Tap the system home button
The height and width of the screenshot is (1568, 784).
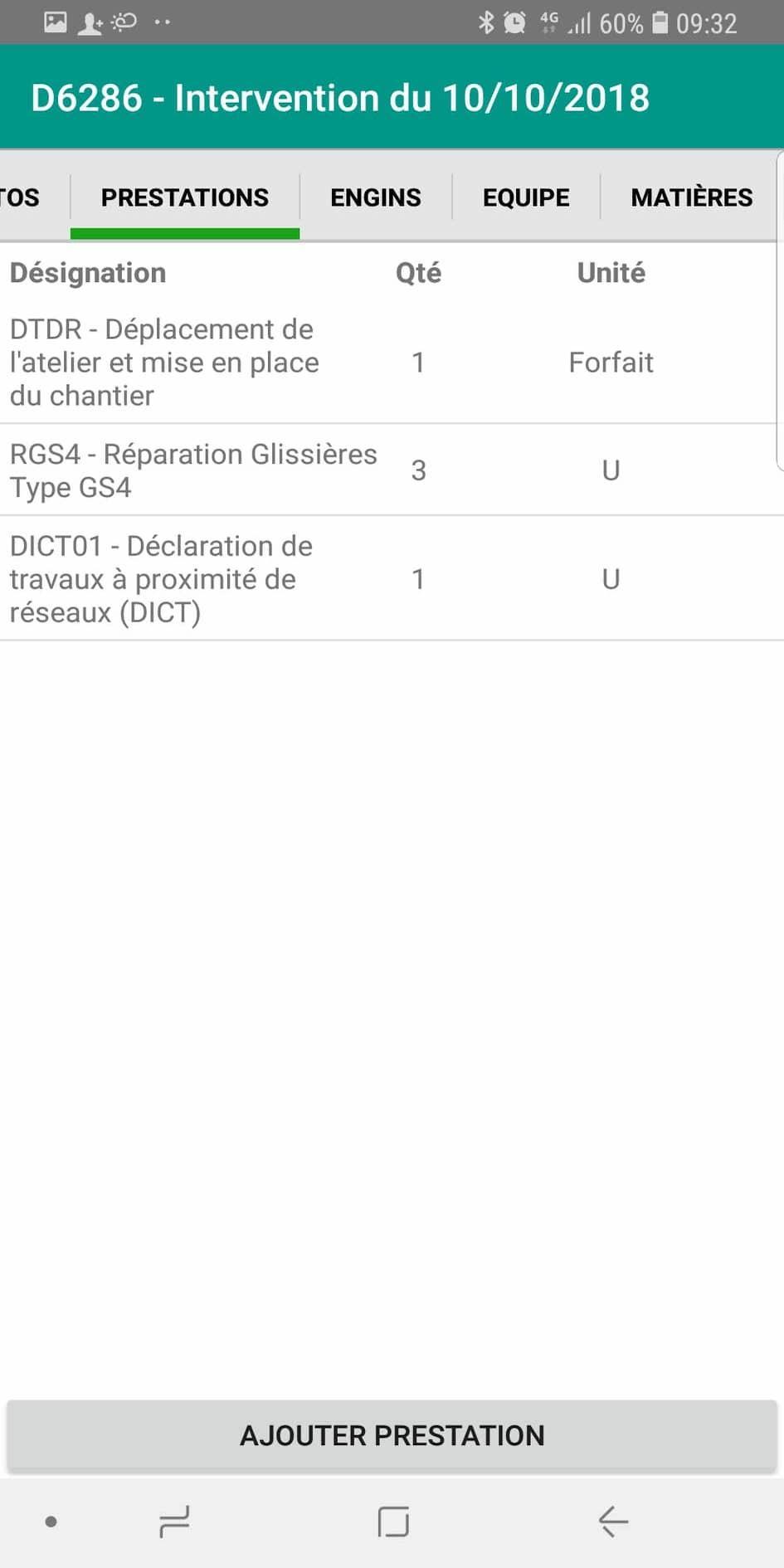pos(393,1522)
